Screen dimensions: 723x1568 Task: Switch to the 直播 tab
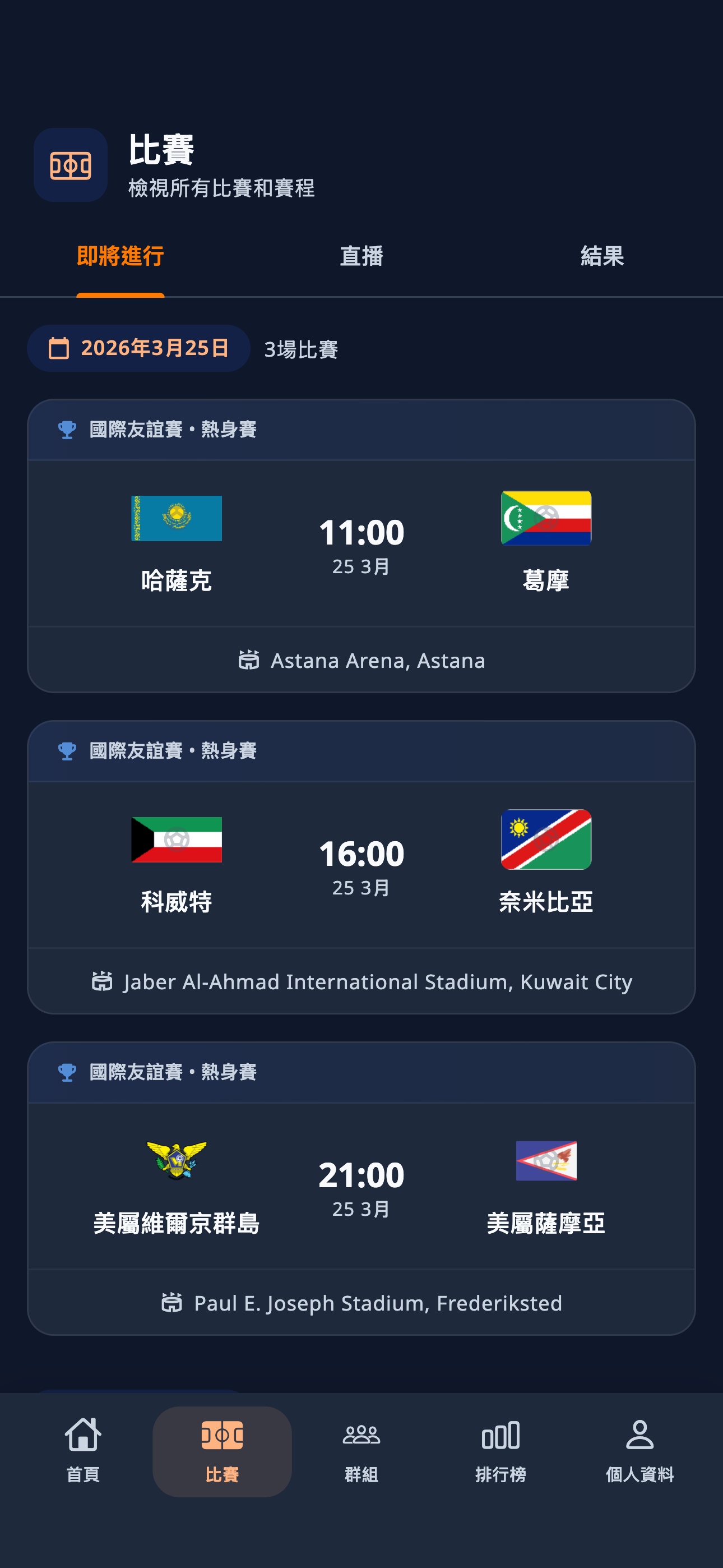pyautogui.click(x=361, y=257)
